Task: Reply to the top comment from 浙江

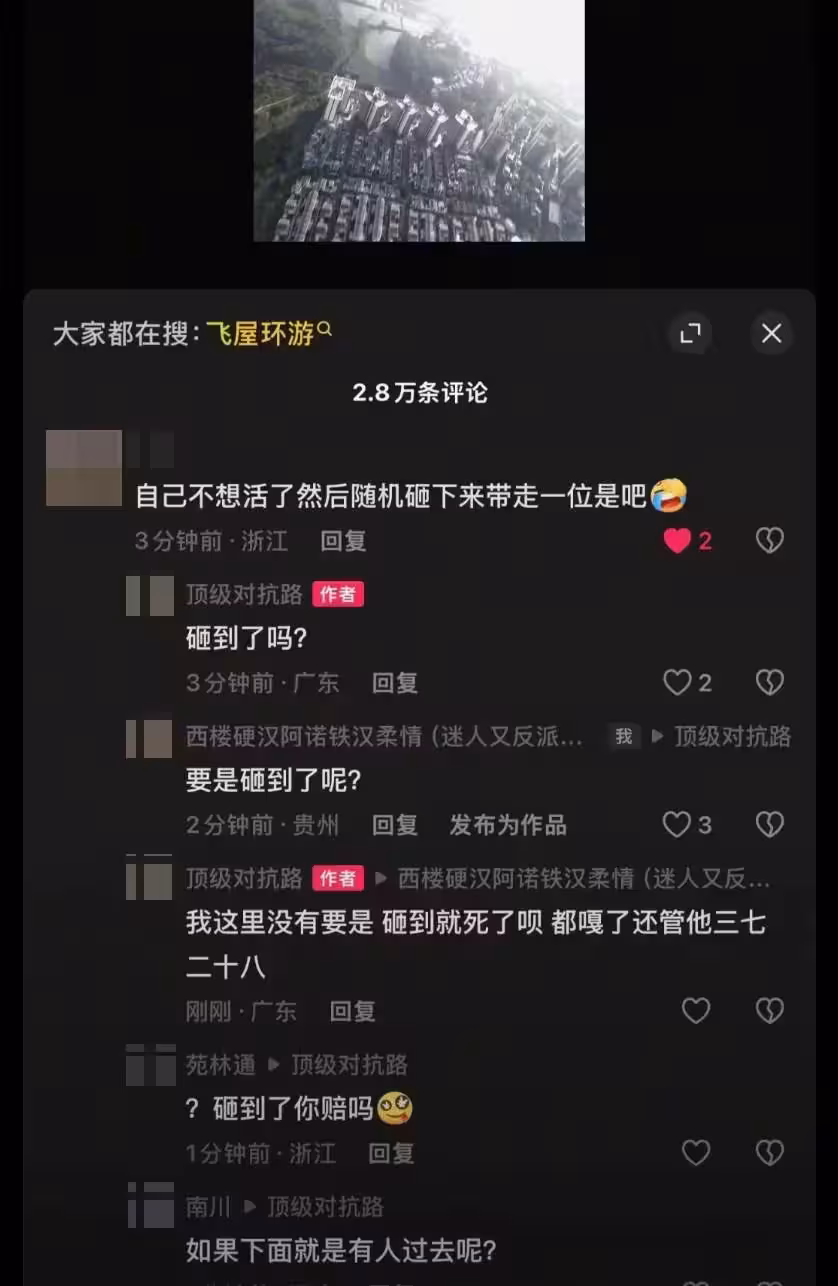Action: 343,541
